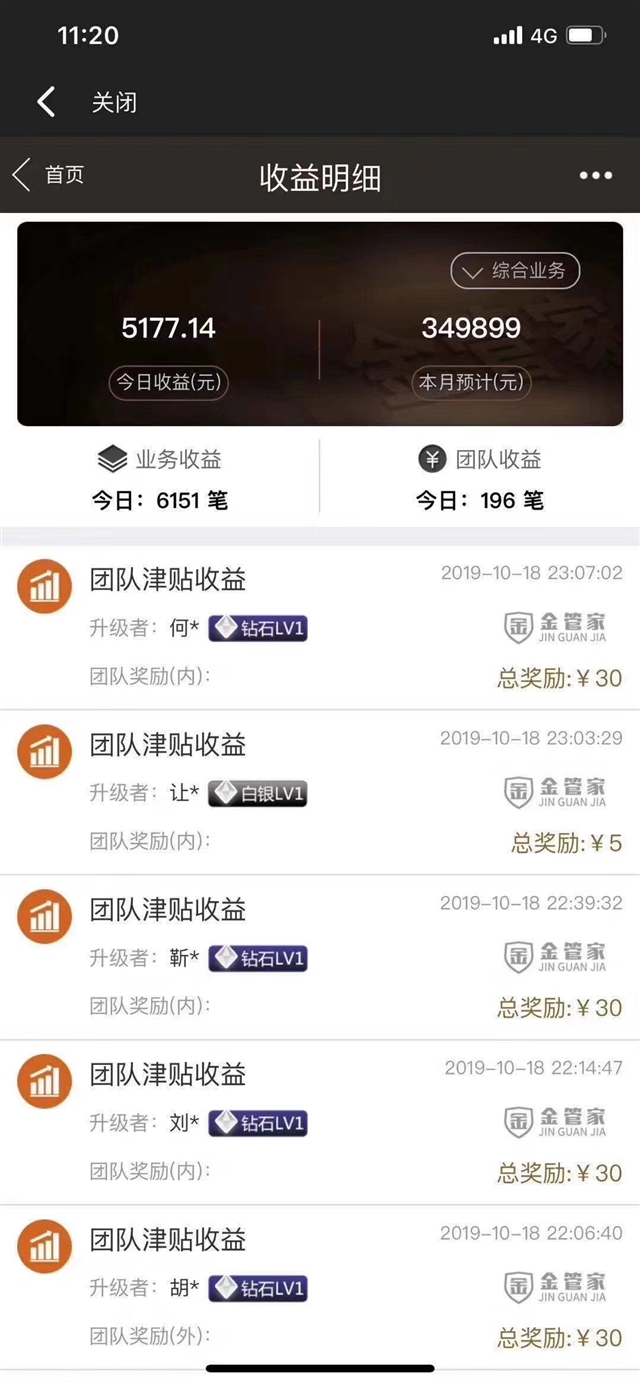Open the three-dot overflow menu
The height and width of the screenshot is (1384, 640).
595,176
